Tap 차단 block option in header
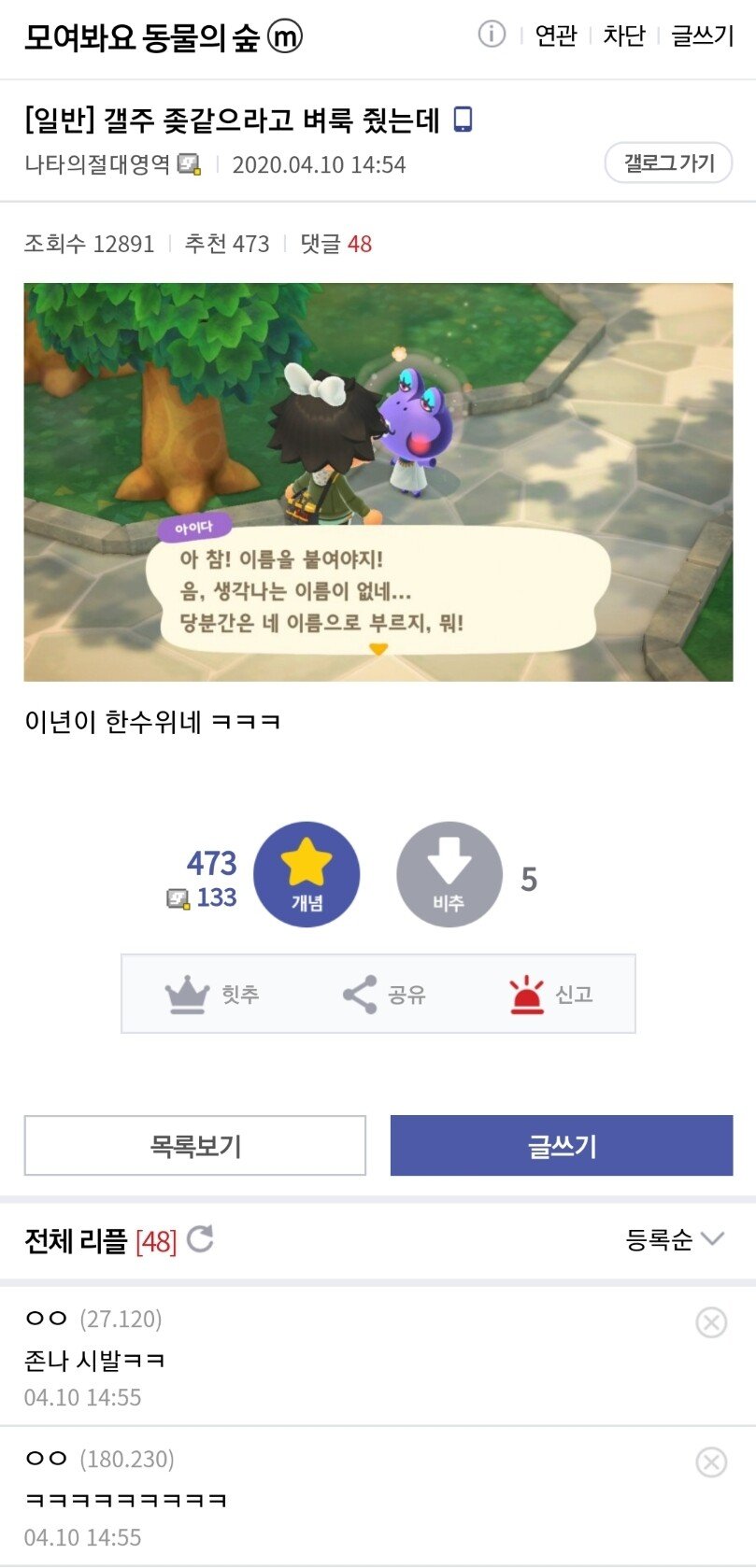 tap(623, 35)
